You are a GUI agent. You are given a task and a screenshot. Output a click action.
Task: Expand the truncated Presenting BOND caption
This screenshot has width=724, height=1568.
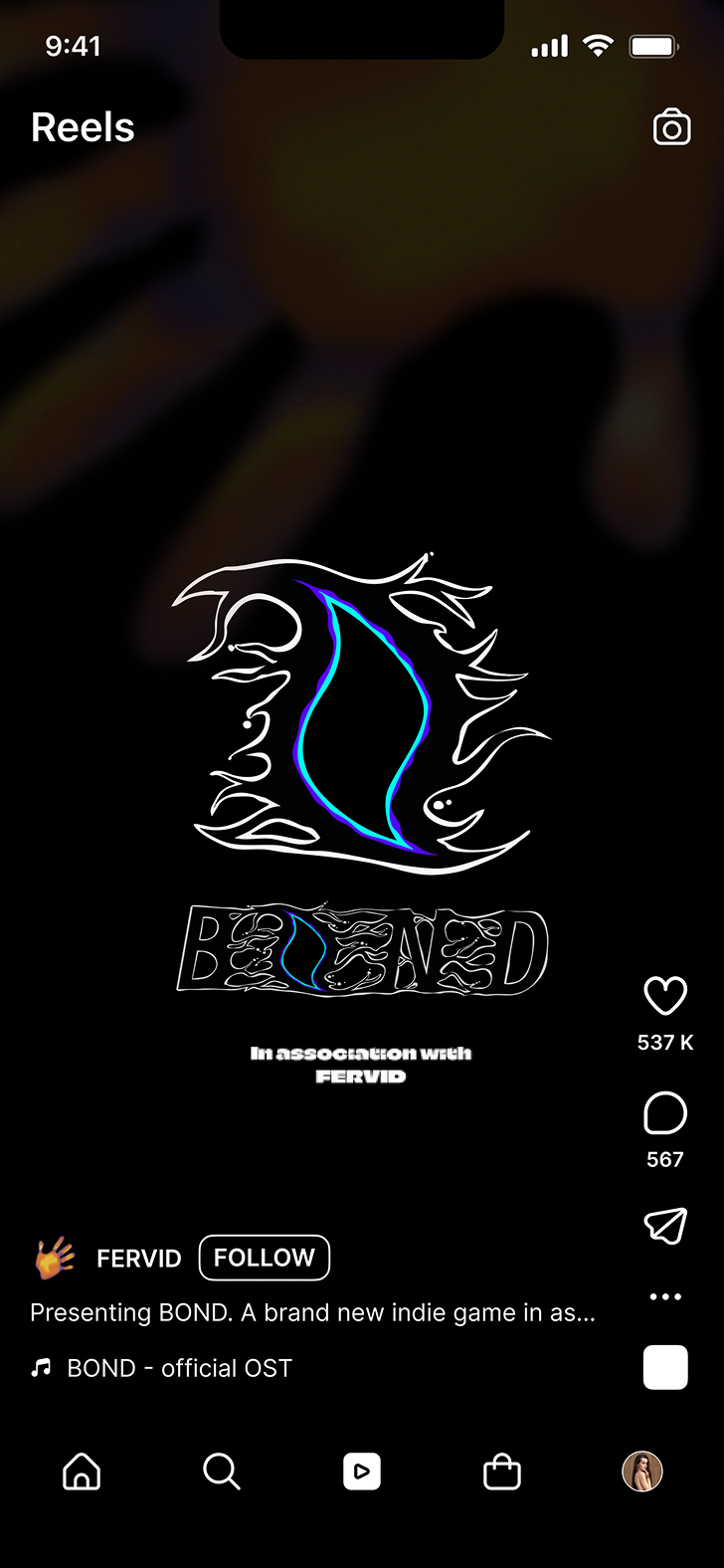click(x=312, y=1313)
